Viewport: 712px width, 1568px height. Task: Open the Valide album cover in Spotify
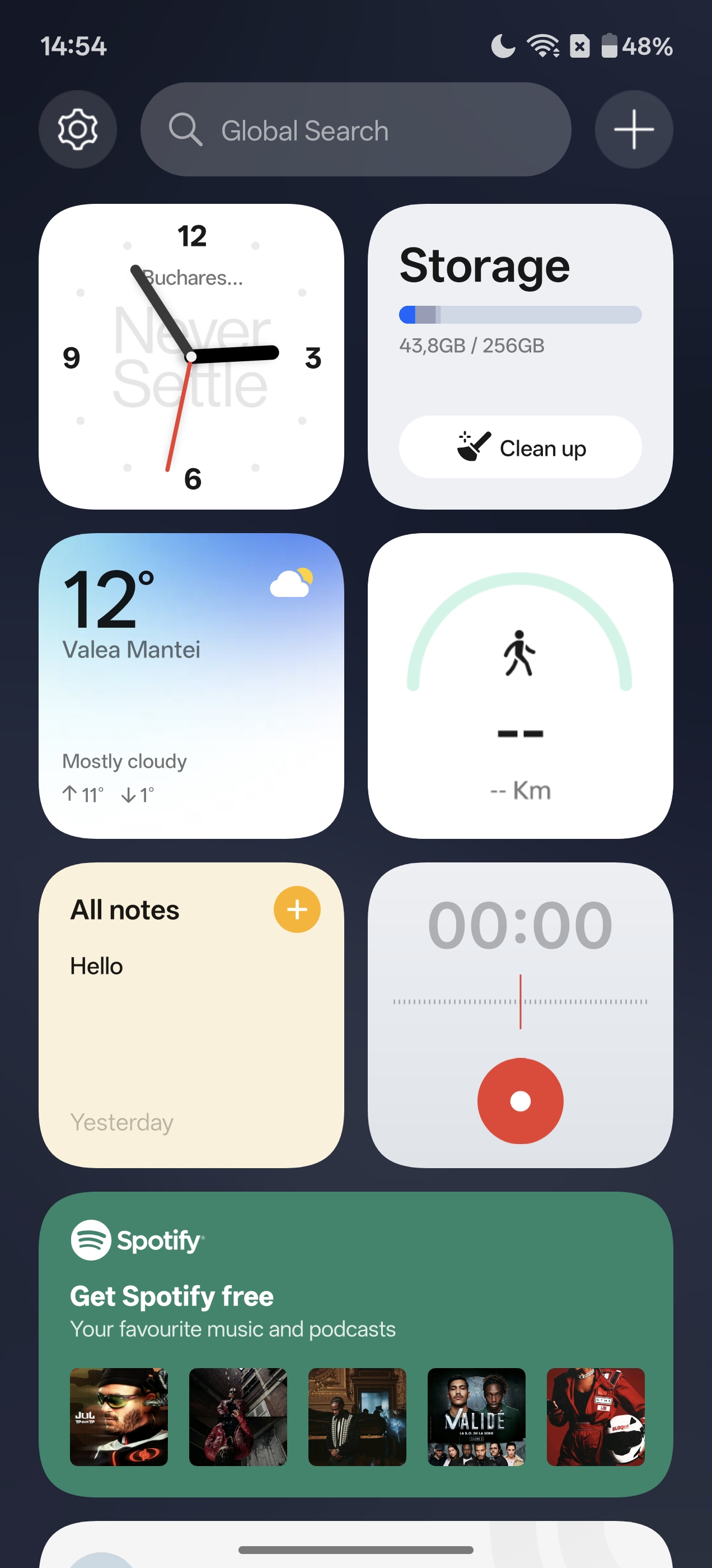click(476, 1416)
